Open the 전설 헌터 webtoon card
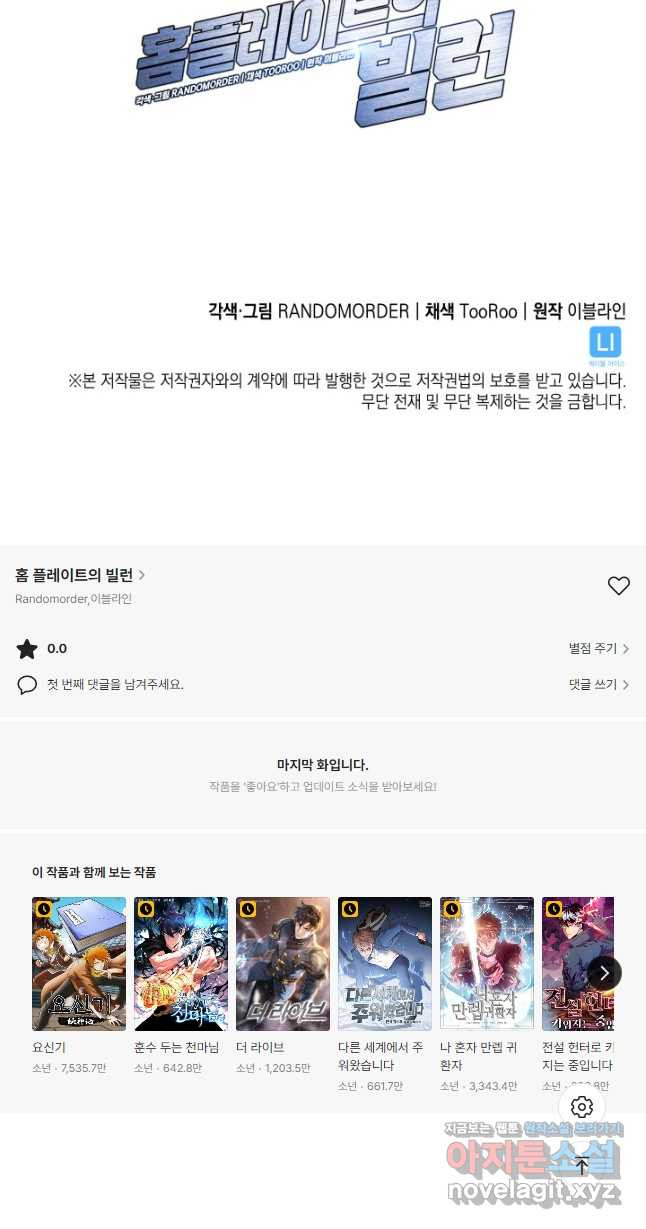 (x=570, y=964)
